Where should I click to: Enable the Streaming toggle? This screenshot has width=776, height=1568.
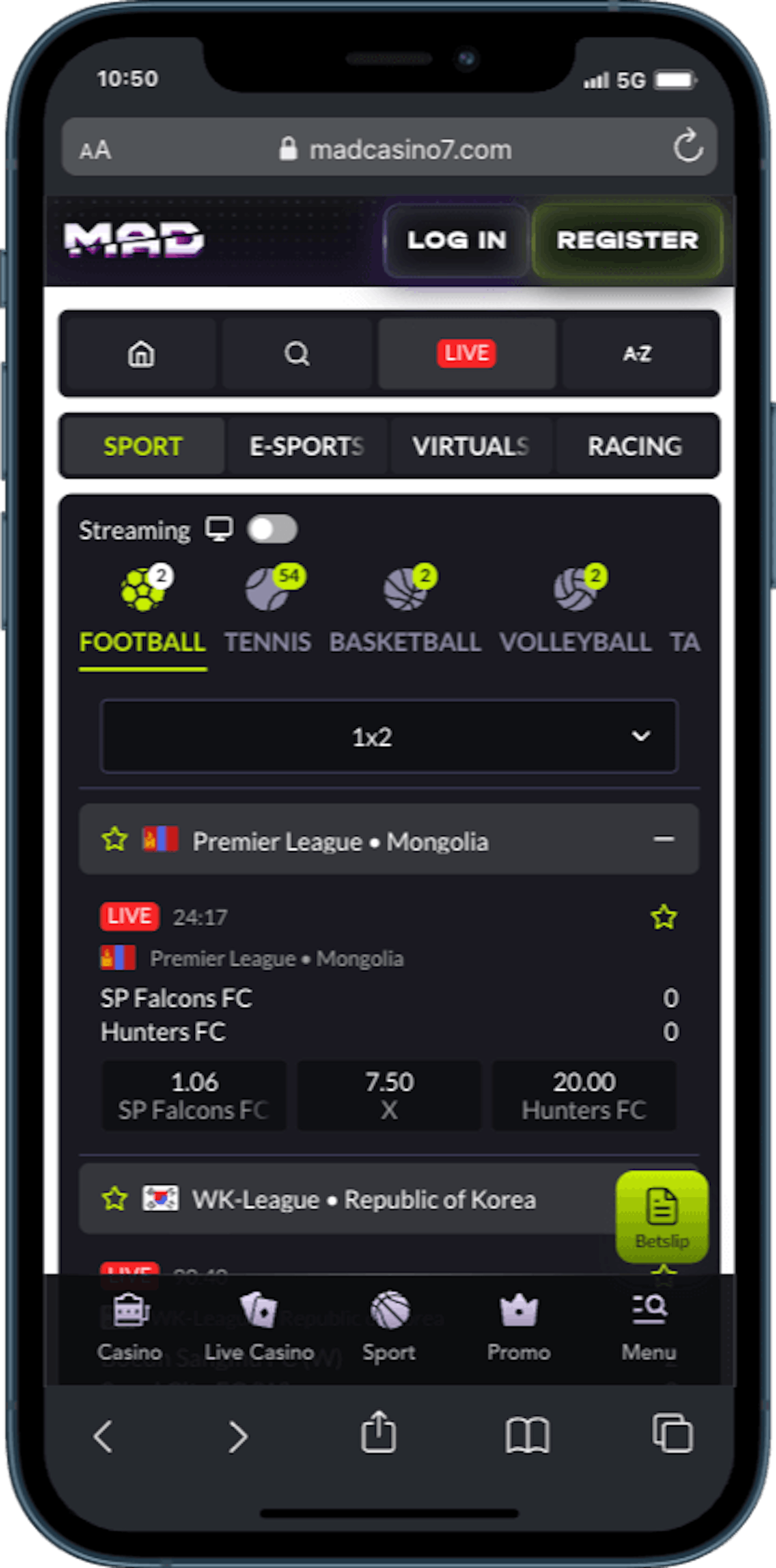[x=272, y=529]
